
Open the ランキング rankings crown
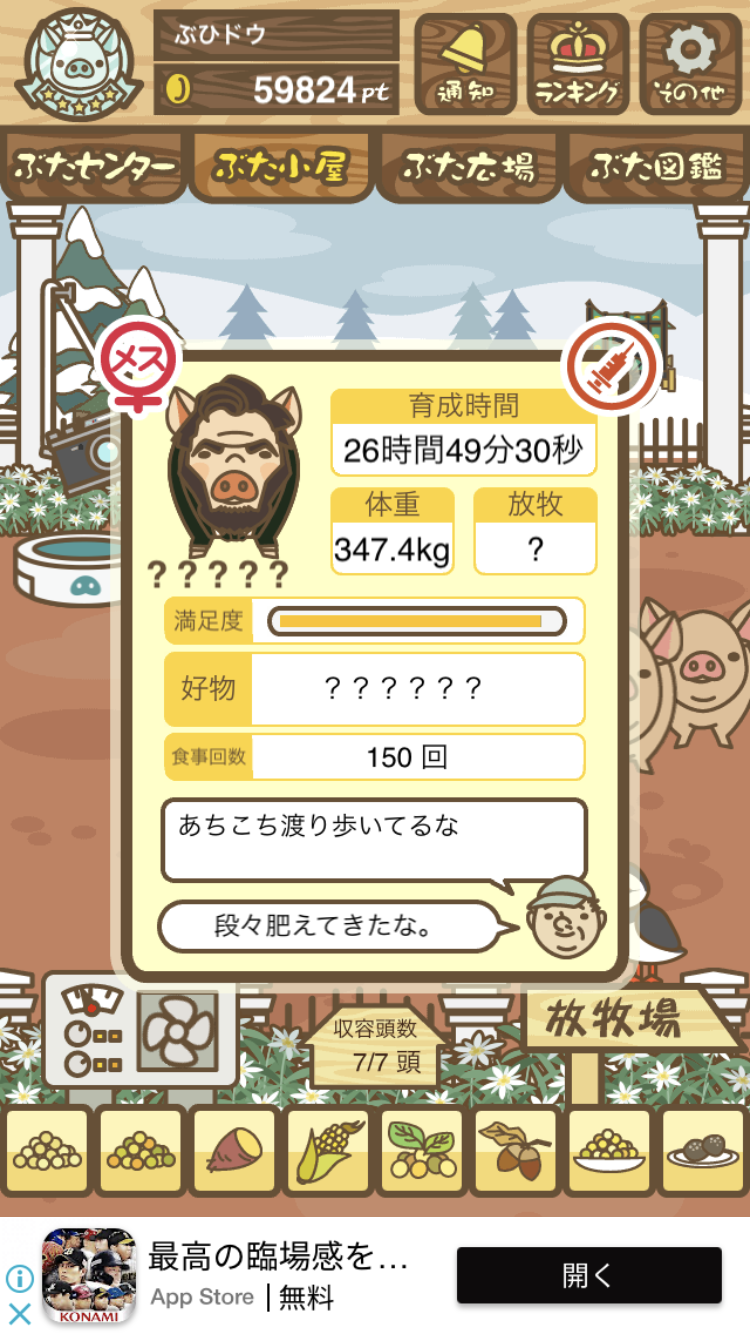click(577, 64)
